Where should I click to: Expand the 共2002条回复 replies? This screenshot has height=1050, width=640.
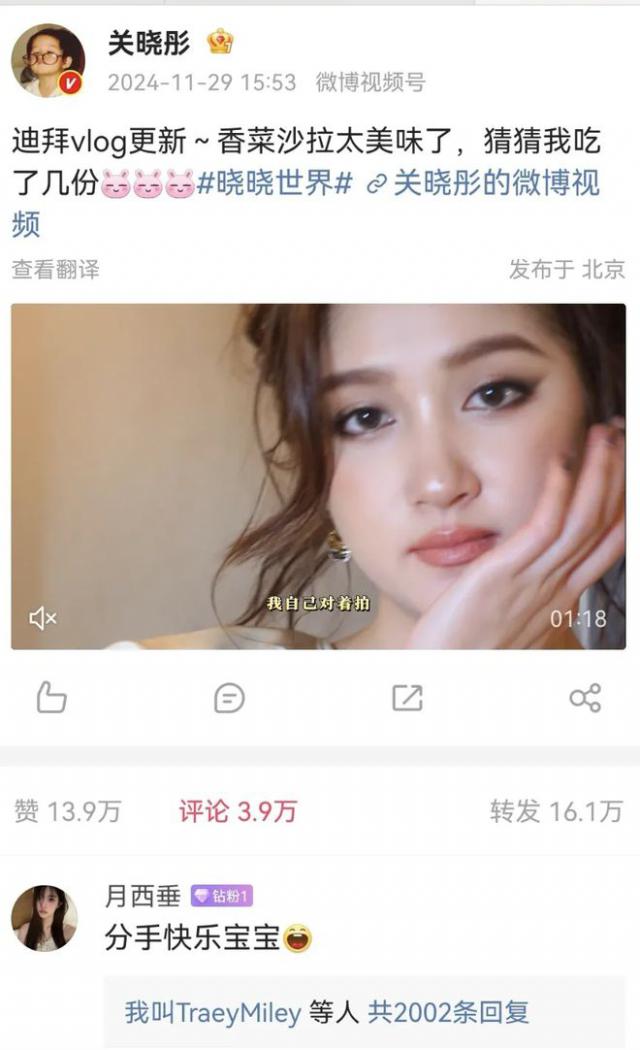pyautogui.click(x=448, y=1012)
